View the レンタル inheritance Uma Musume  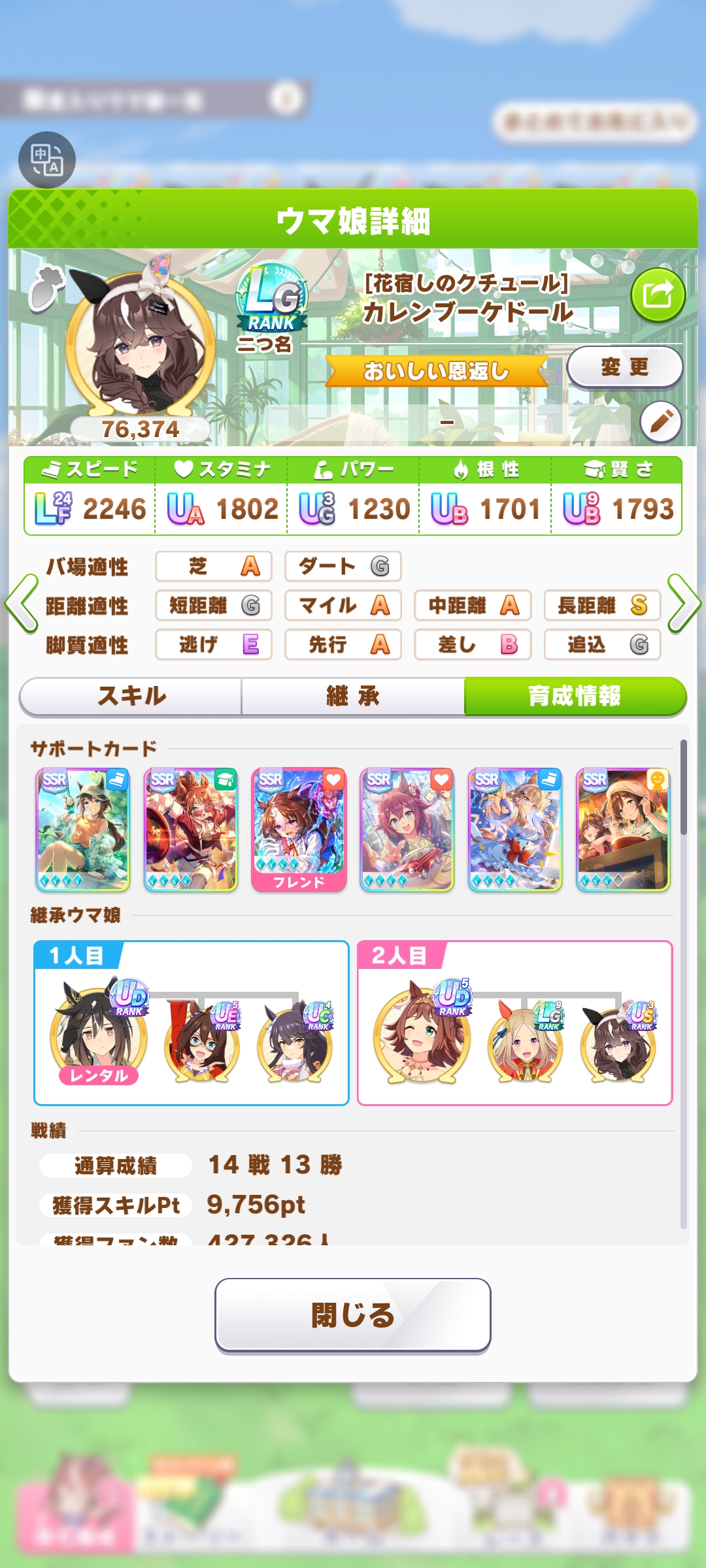pos(98,1034)
